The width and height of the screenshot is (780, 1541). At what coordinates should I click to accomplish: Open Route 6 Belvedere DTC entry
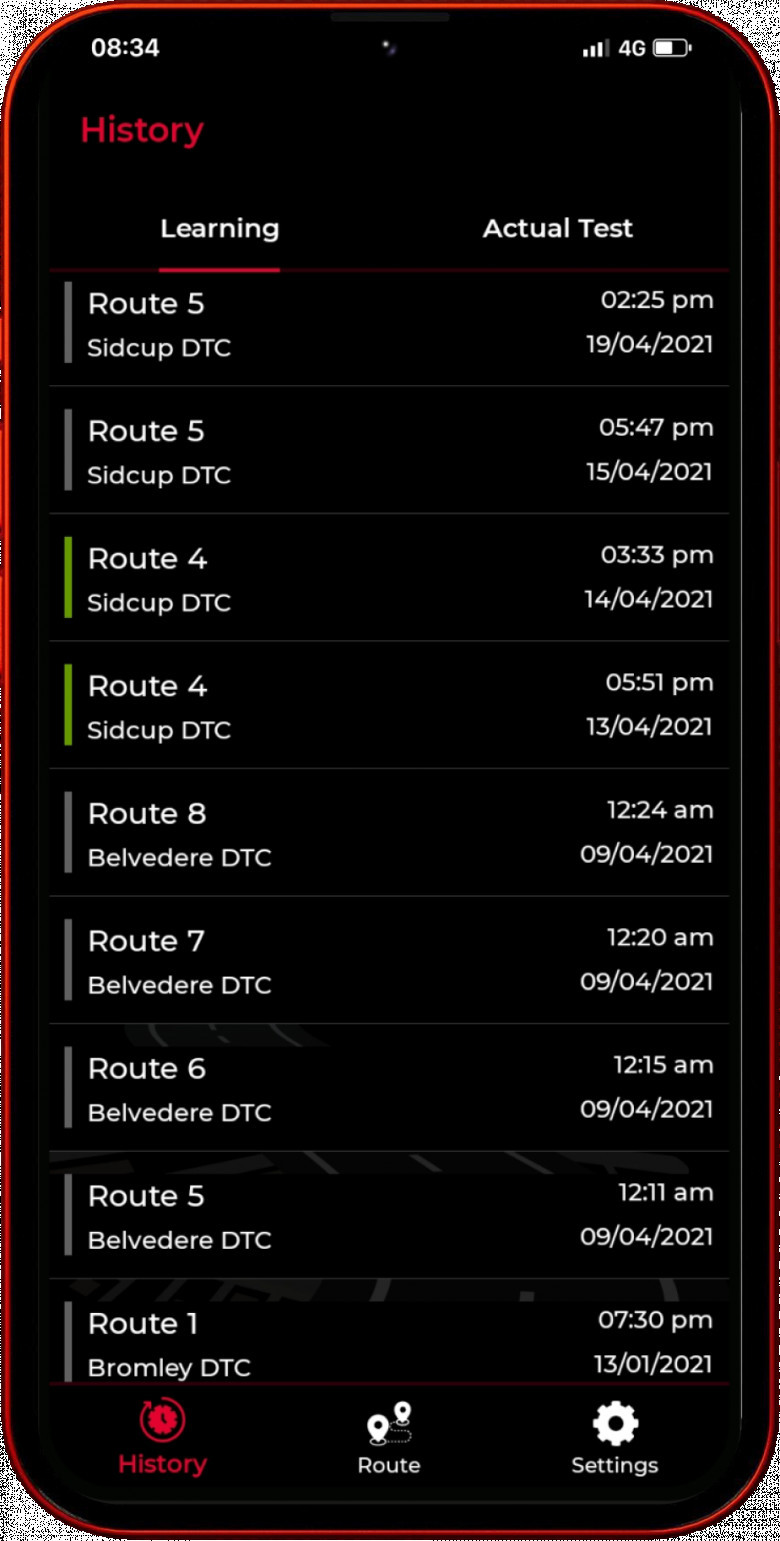[x=389, y=1087]
